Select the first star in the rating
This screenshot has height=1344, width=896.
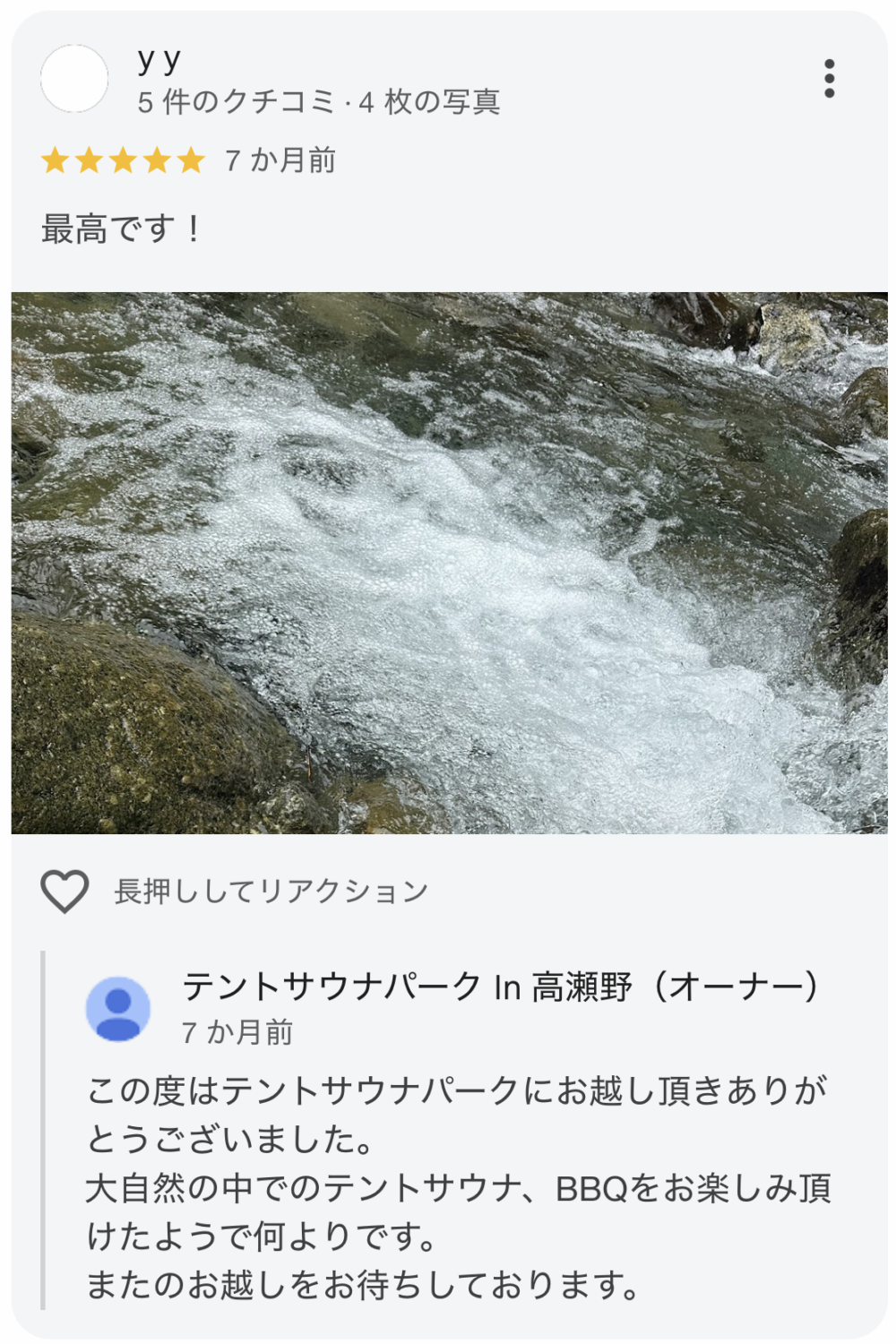pyautogui.click(x=56, y=161)
